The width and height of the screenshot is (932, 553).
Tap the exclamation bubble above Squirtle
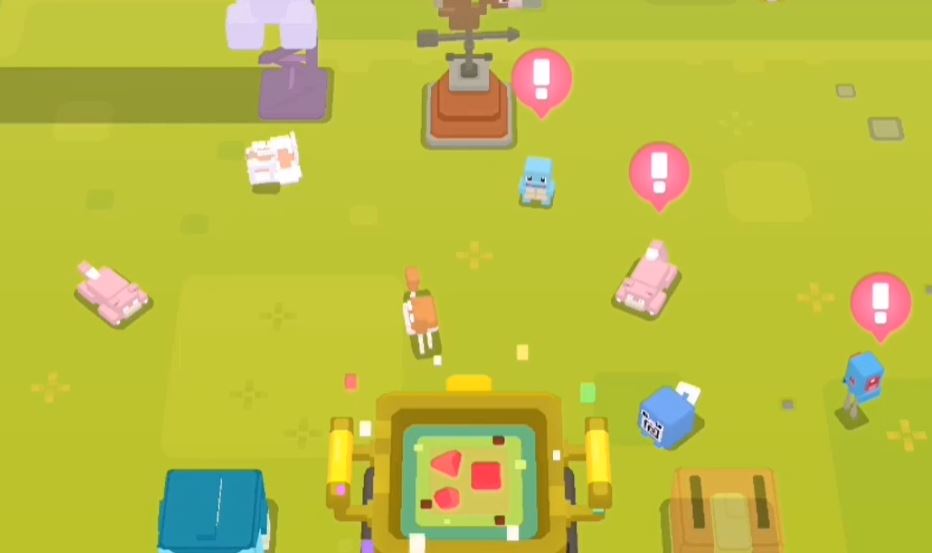[x=541, y=79]
